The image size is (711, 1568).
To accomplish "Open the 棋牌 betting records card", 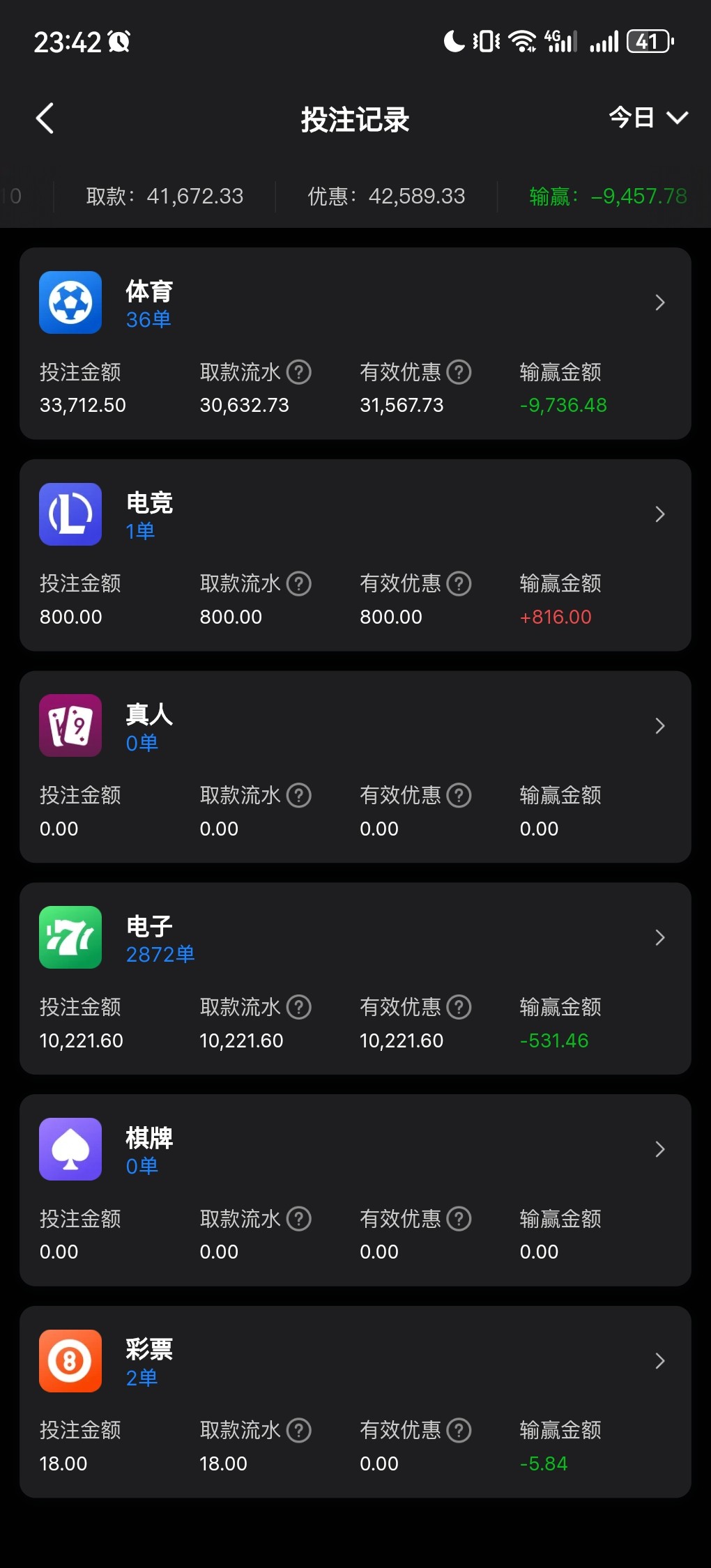I will click(x=659, y=1149).
